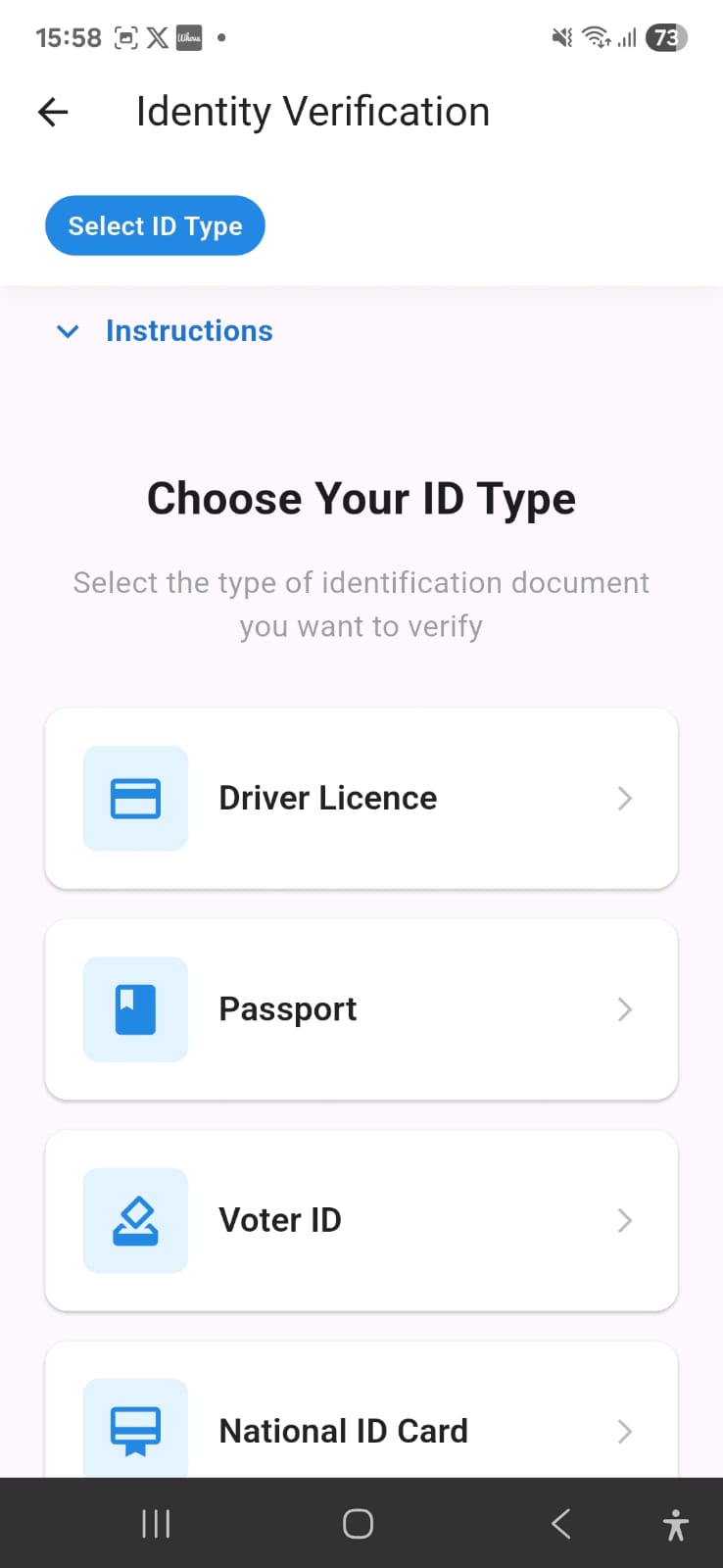
Task: Select the Passport verification option
Action: click(361, 1009)
